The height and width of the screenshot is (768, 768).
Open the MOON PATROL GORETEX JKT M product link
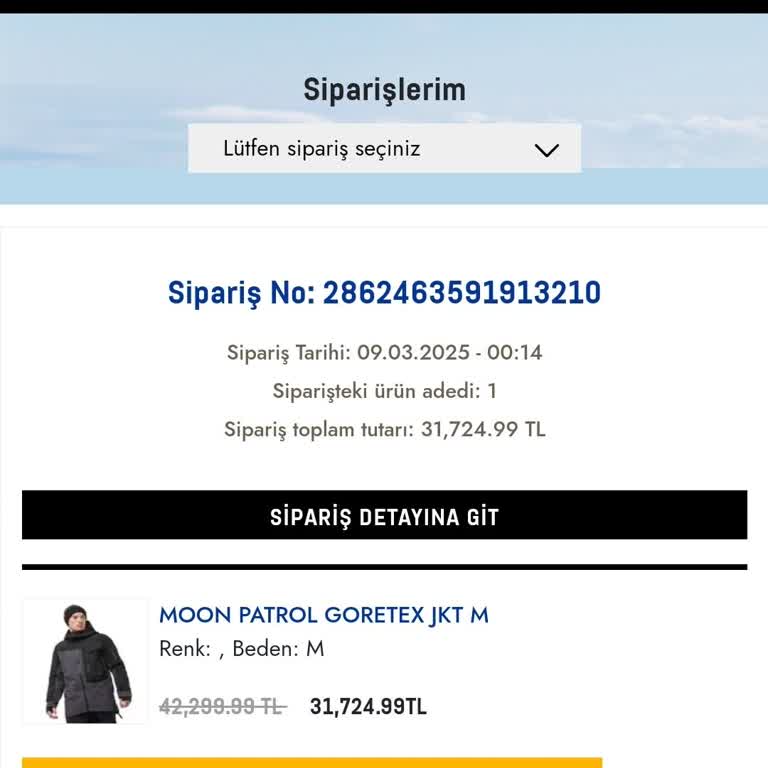(324, 615)
